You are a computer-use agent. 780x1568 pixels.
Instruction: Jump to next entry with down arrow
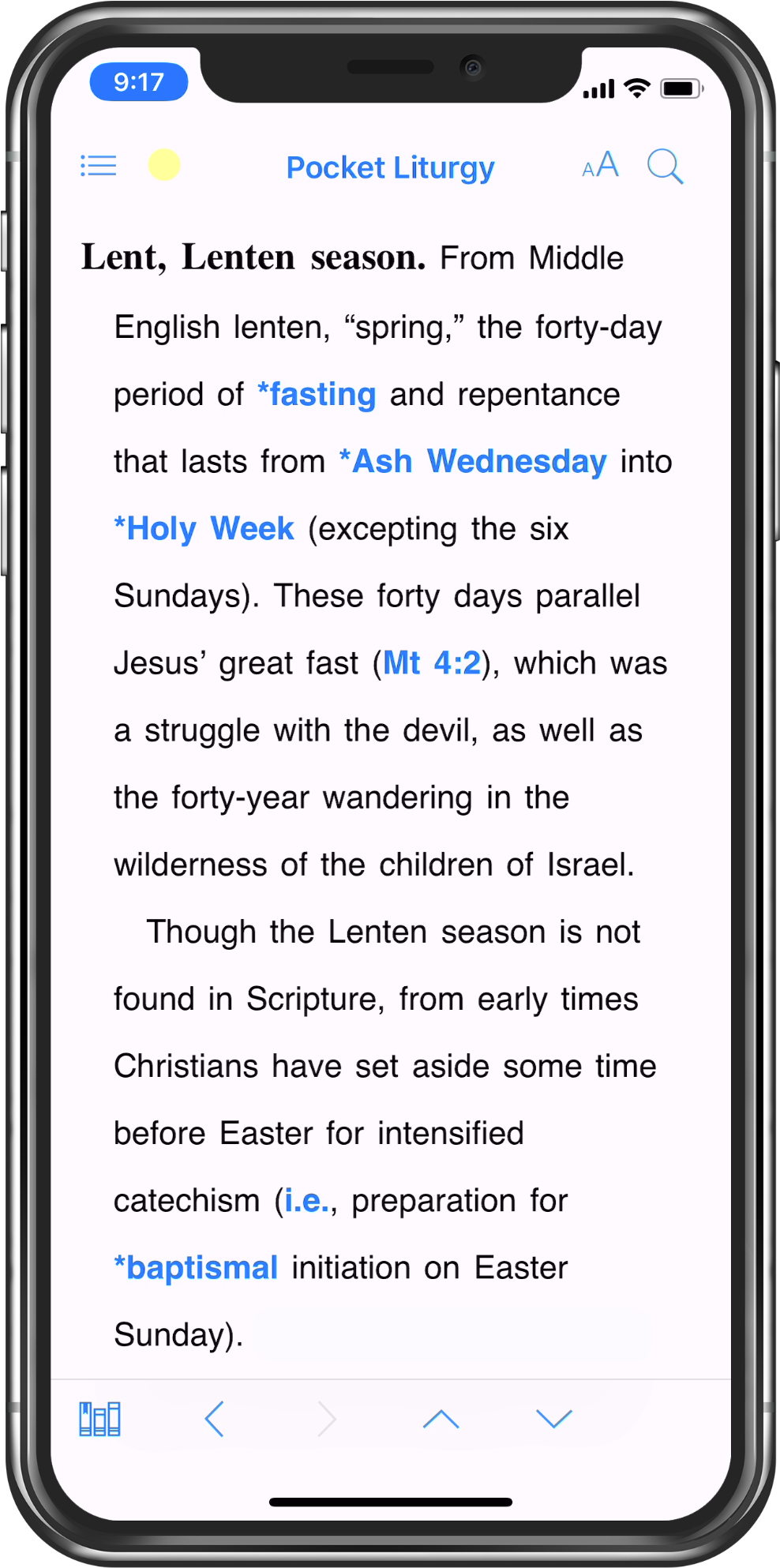tap(553, 1419)
